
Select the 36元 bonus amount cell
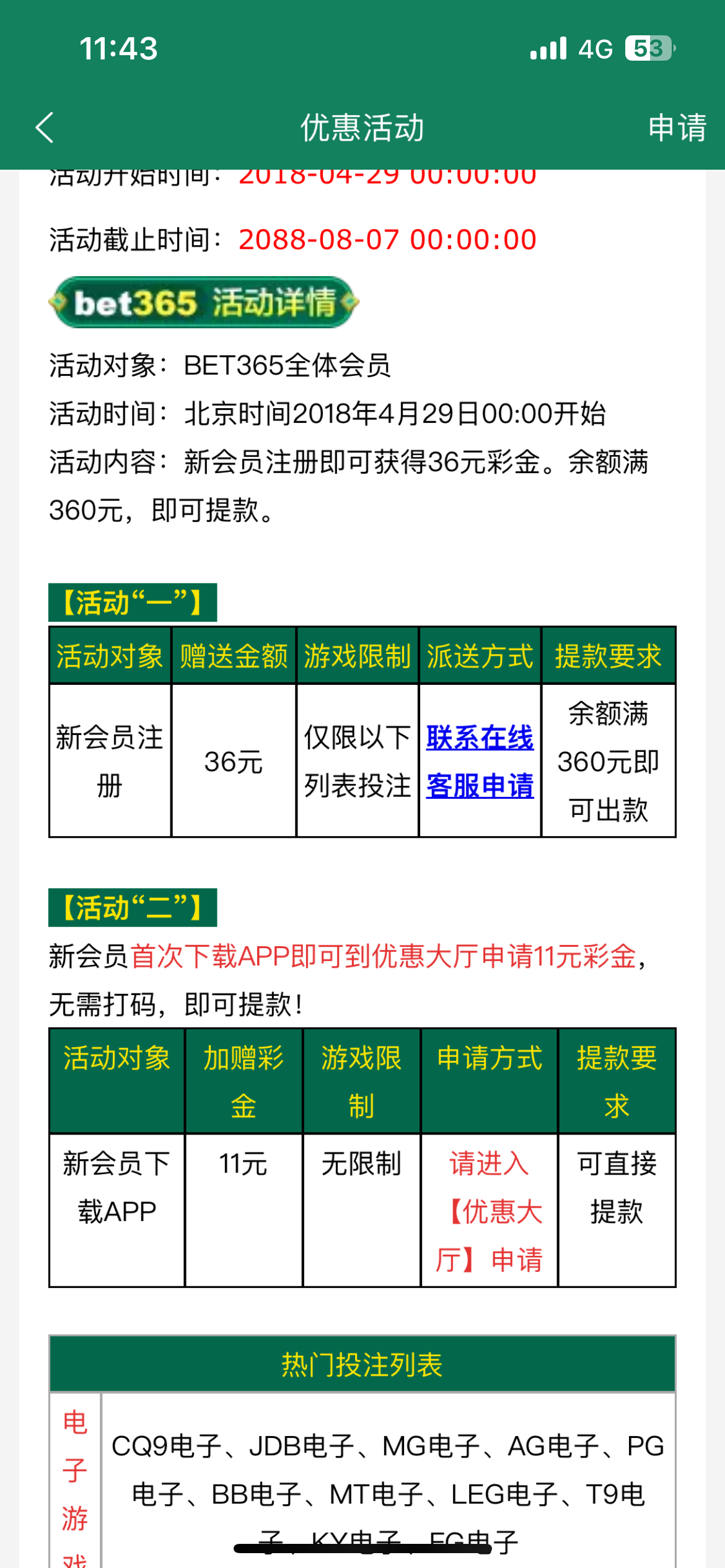coord(234,765)
